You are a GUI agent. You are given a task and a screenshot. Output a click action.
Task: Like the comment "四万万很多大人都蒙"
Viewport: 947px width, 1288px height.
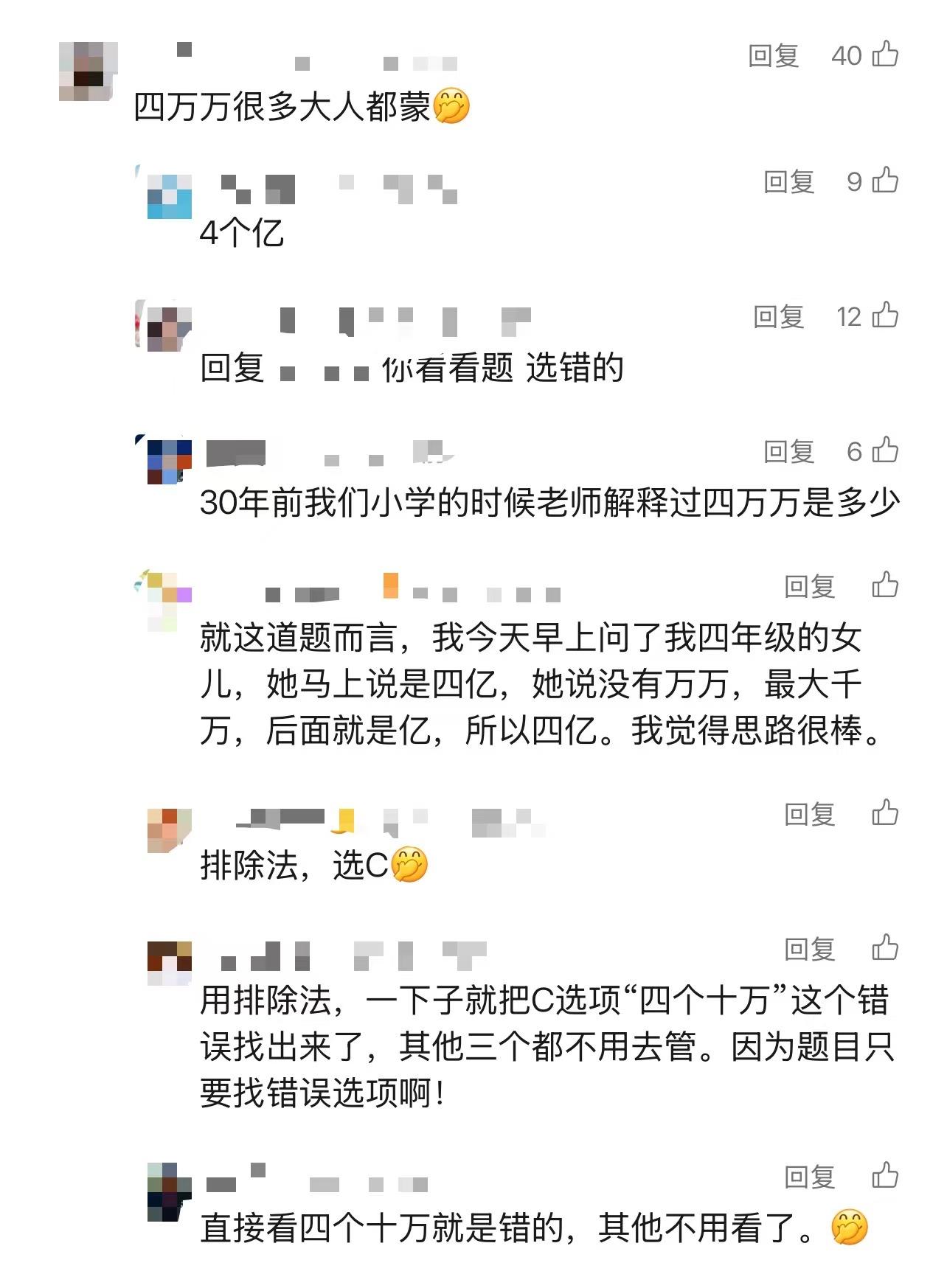(x=884, y=55)
